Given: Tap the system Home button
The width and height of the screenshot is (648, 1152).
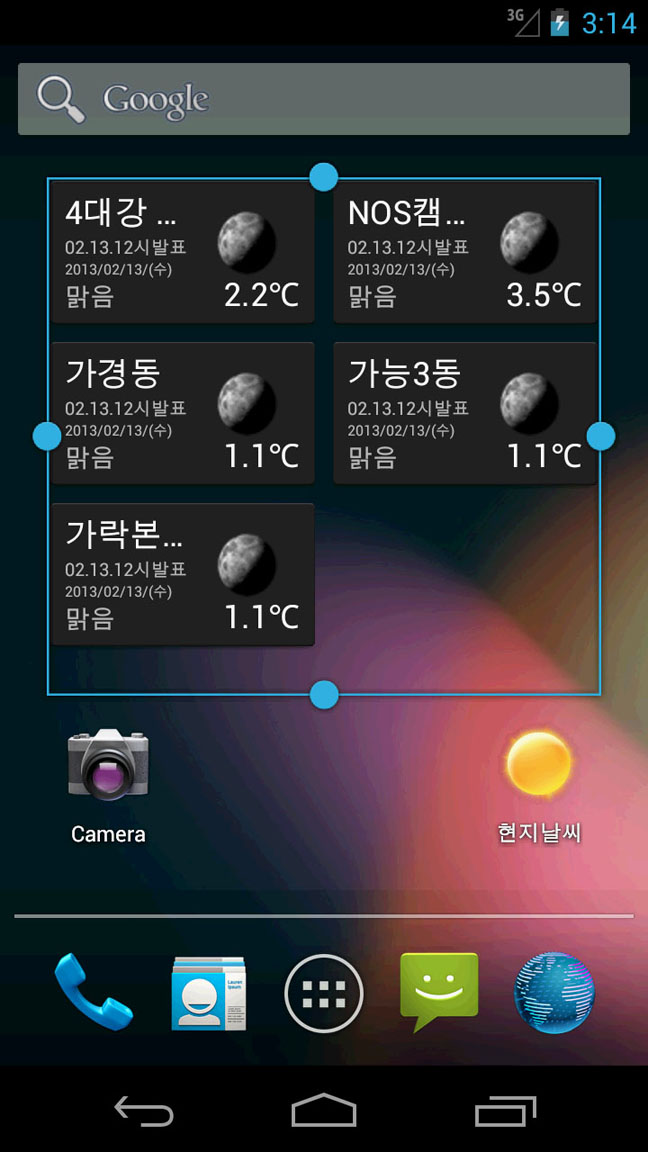Looking at the screenshot, I should click(x=324, y=1109).
